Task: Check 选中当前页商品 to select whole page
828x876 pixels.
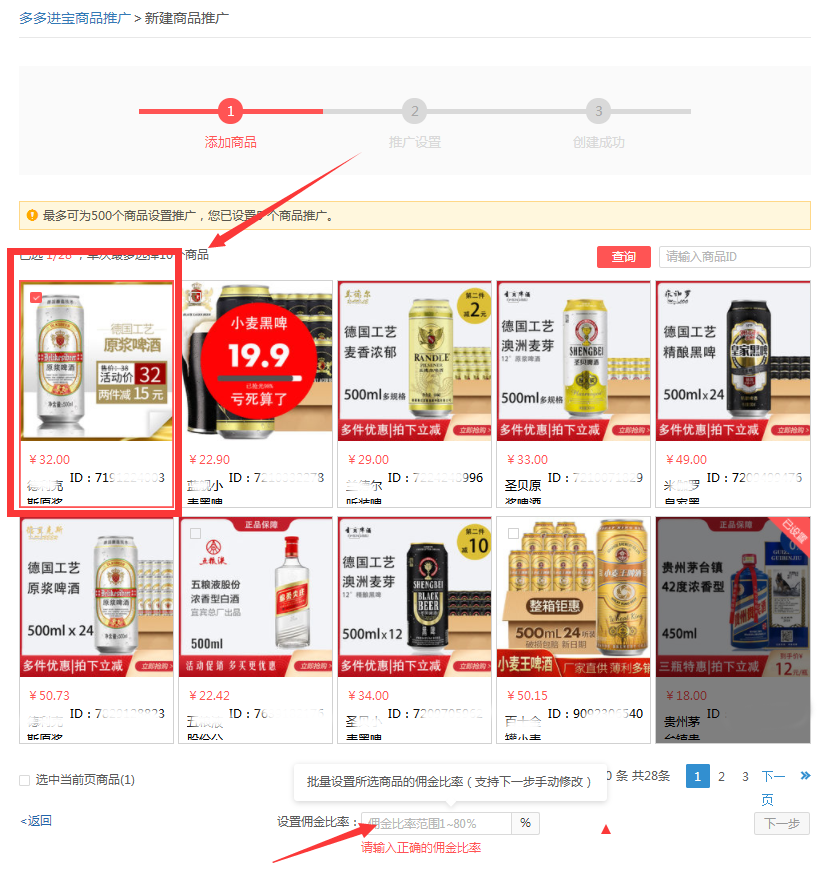Action: (x=25, y=780)
